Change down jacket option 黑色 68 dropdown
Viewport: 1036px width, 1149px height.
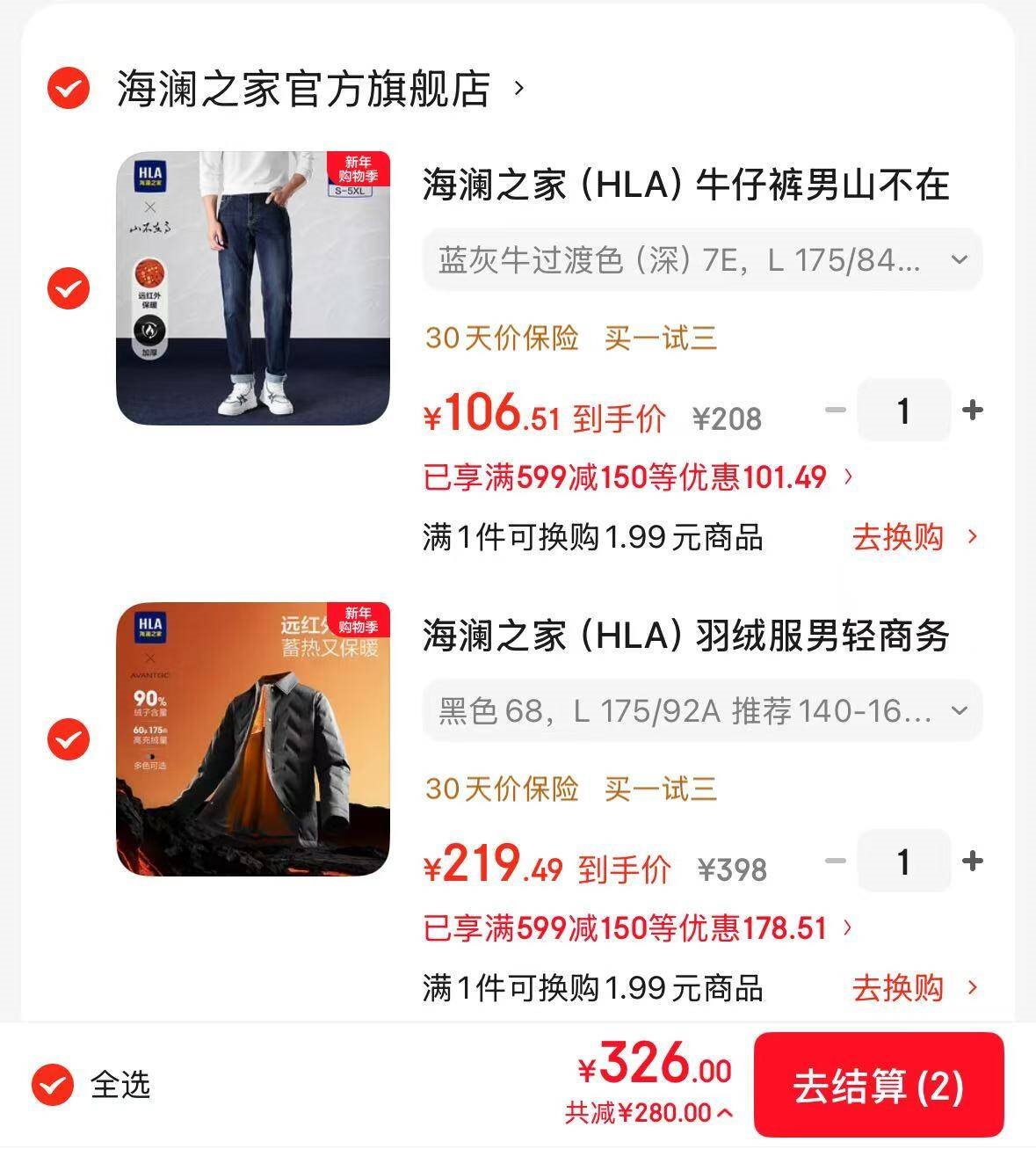coord(701,710)
